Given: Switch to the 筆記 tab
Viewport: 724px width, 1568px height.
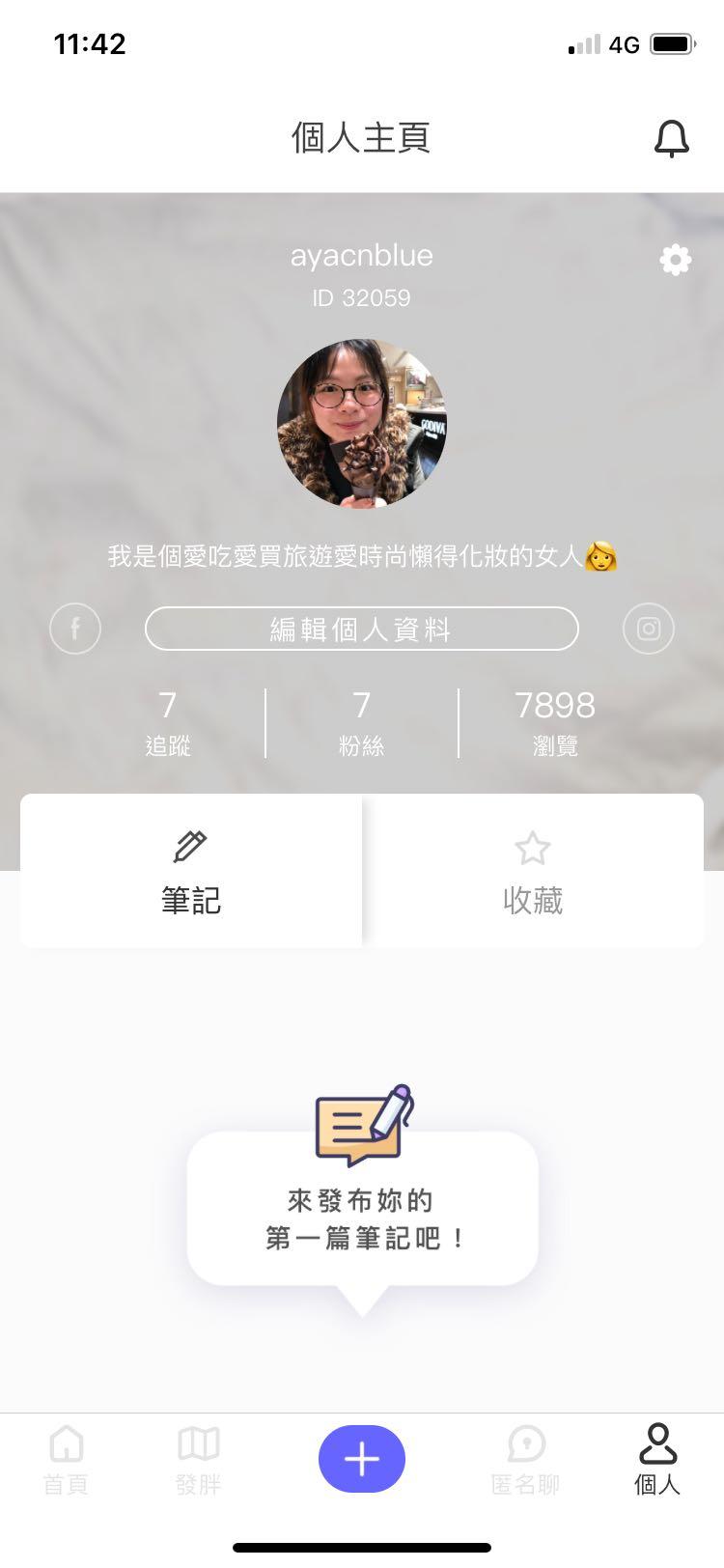Looking at the screenshot, I should click(191, 871).
